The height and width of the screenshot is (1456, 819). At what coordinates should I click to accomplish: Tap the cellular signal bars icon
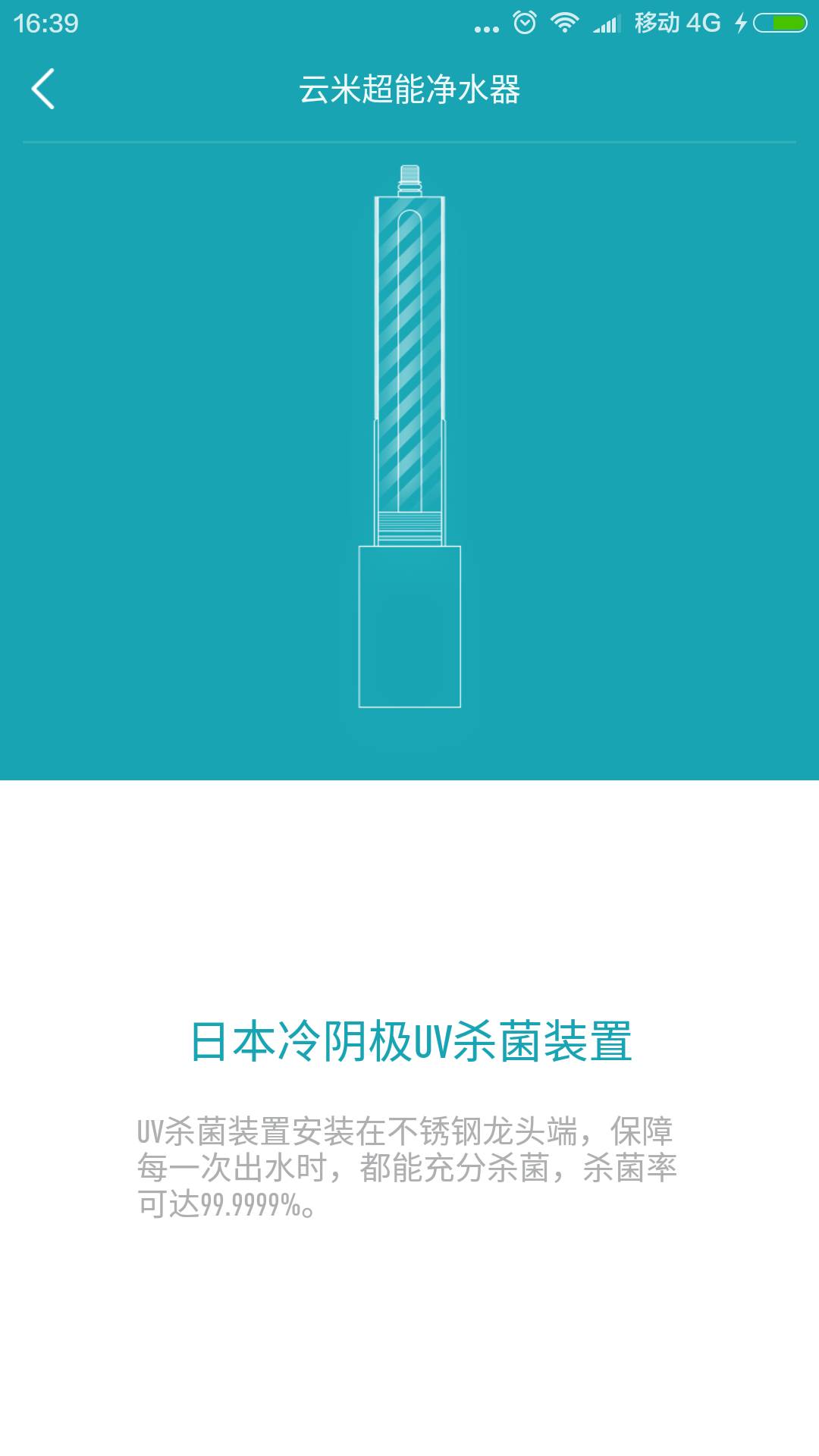click(607, 22)
